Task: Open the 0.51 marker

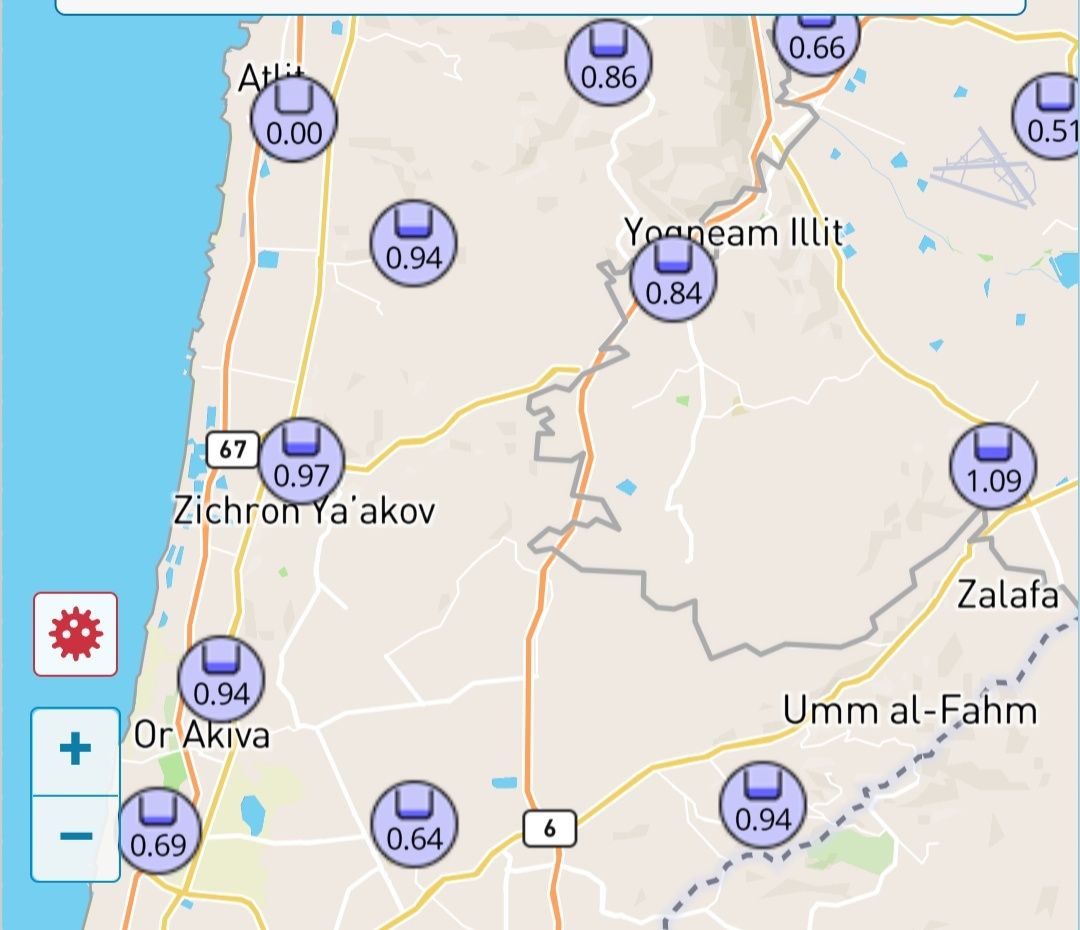Action: point(1050,116)
